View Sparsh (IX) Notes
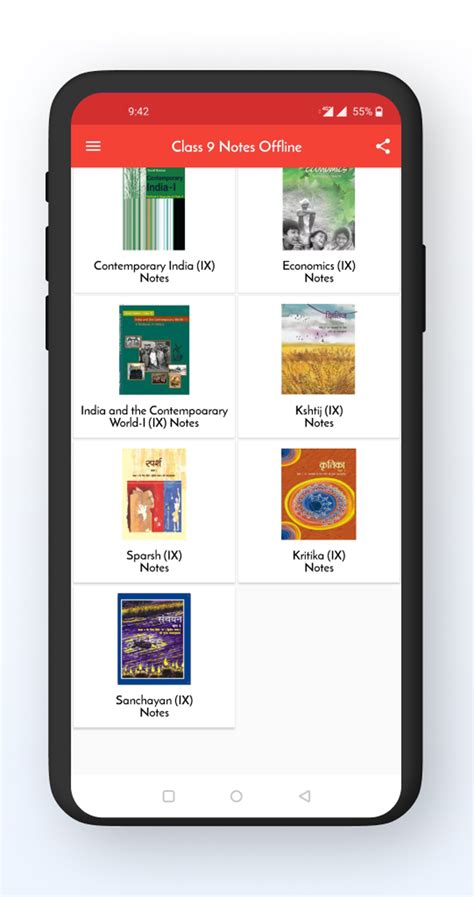The width and height of the screenshot is (474, 897). 154,511
